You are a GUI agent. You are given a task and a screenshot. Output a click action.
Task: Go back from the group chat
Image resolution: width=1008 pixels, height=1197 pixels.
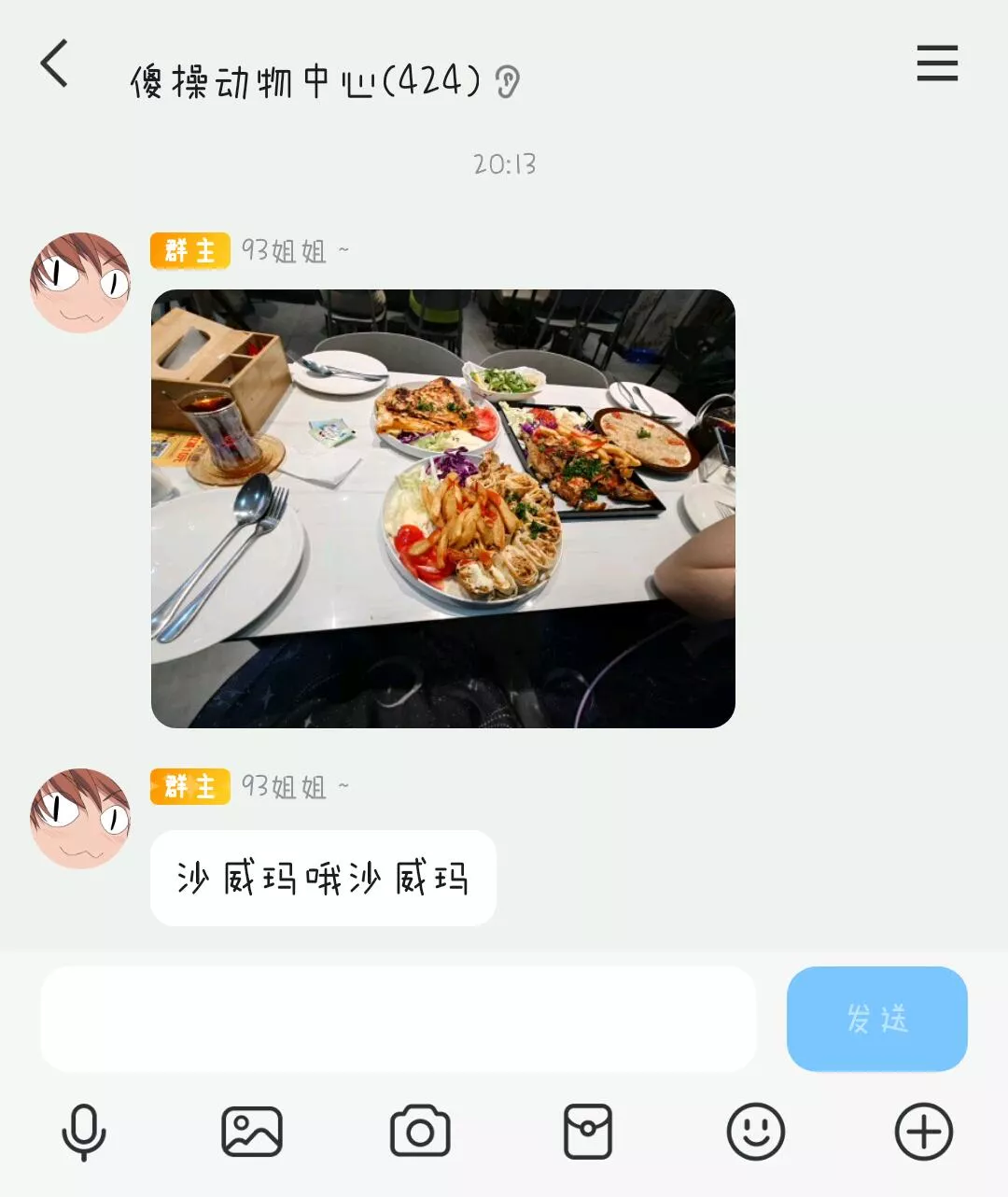click(x=54, y=63)
